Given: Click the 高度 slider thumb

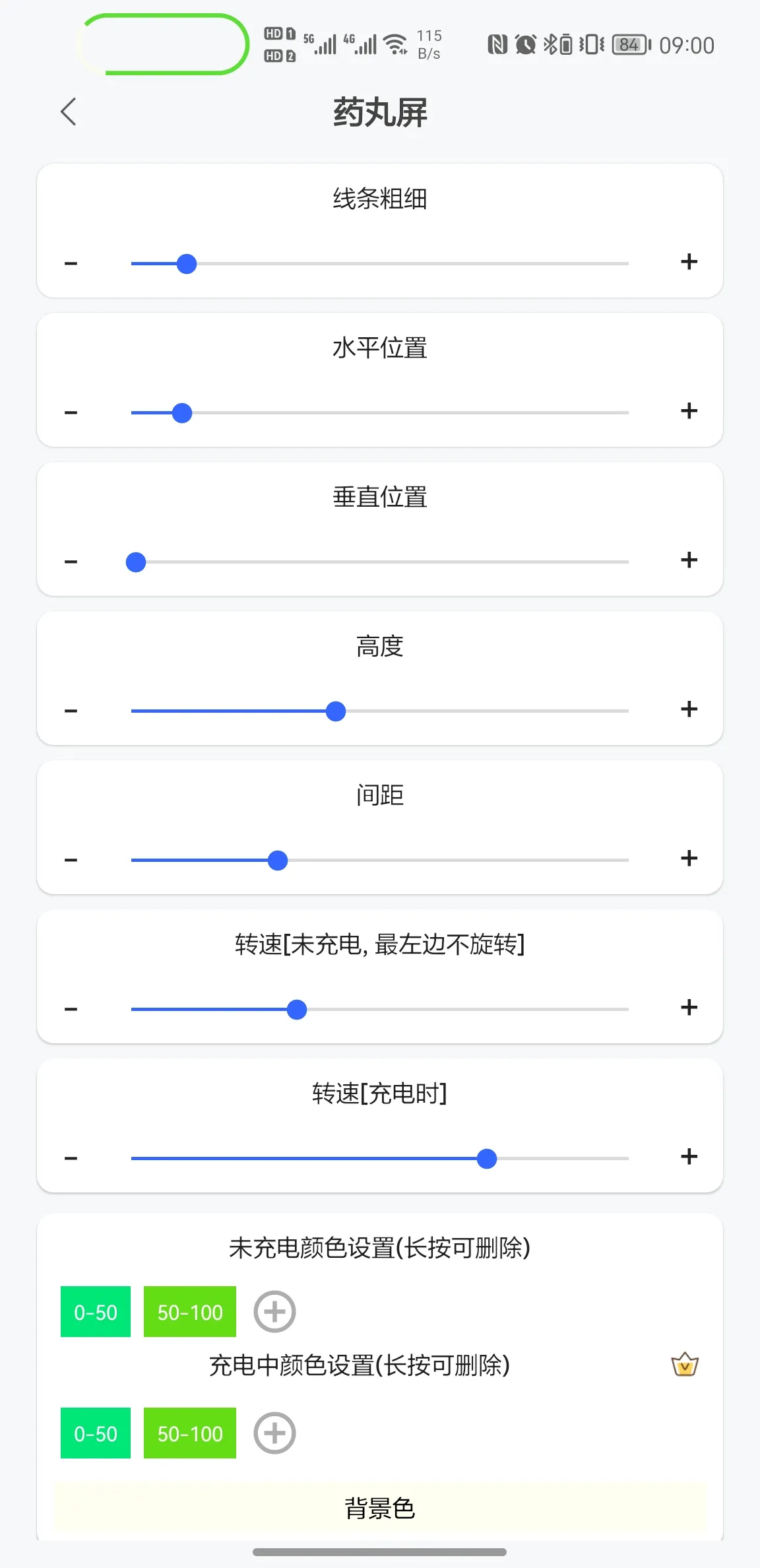Looking at the screenshot, I should [336, 711].
